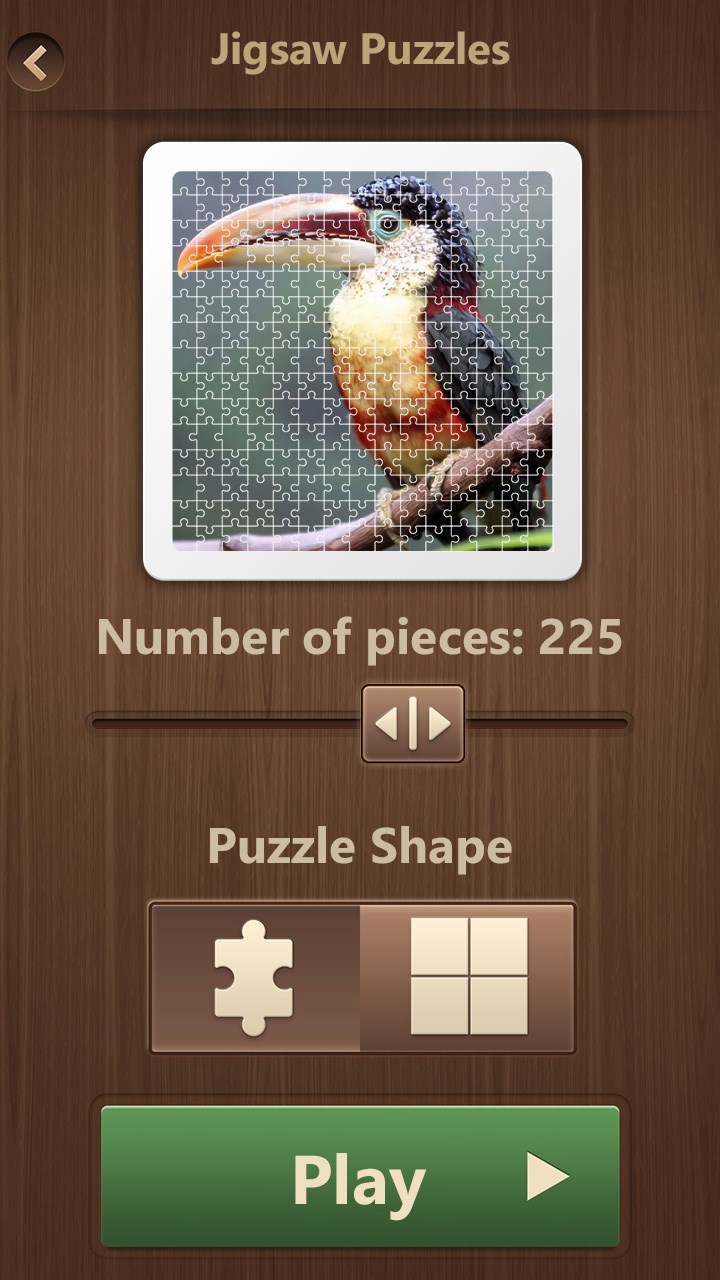720x1280 pixels.
Task: Go back using the arrow button
Action: click(x=36, y=62)
